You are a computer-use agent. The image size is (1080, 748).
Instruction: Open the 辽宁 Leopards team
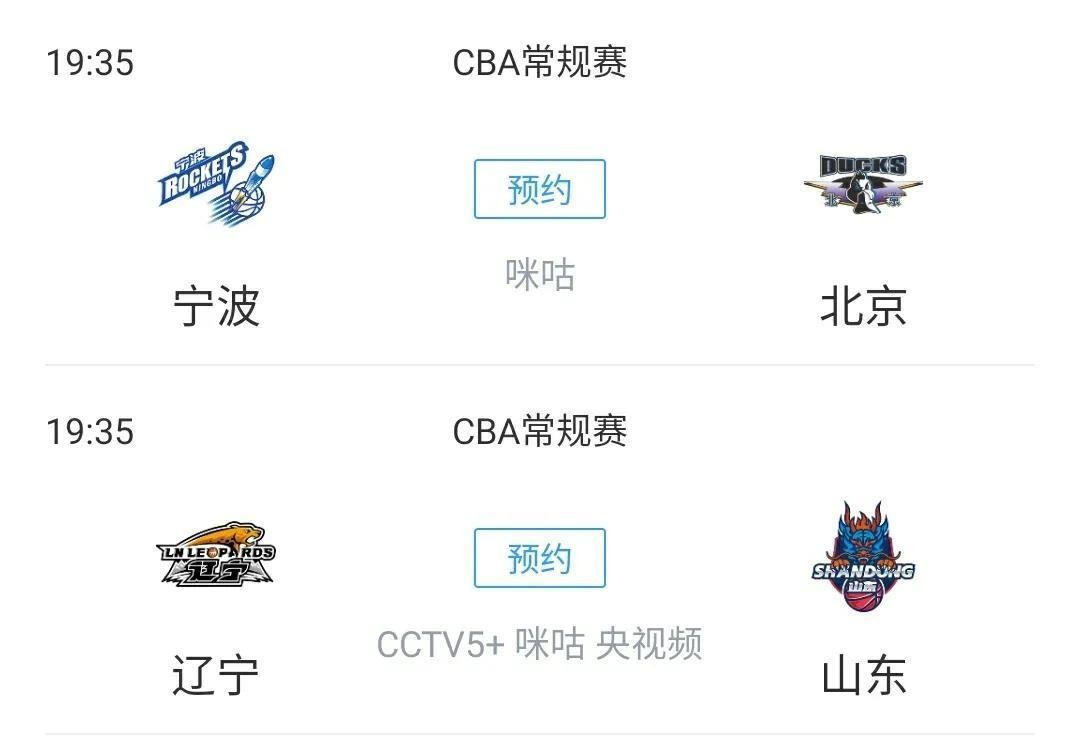point(216,555)
